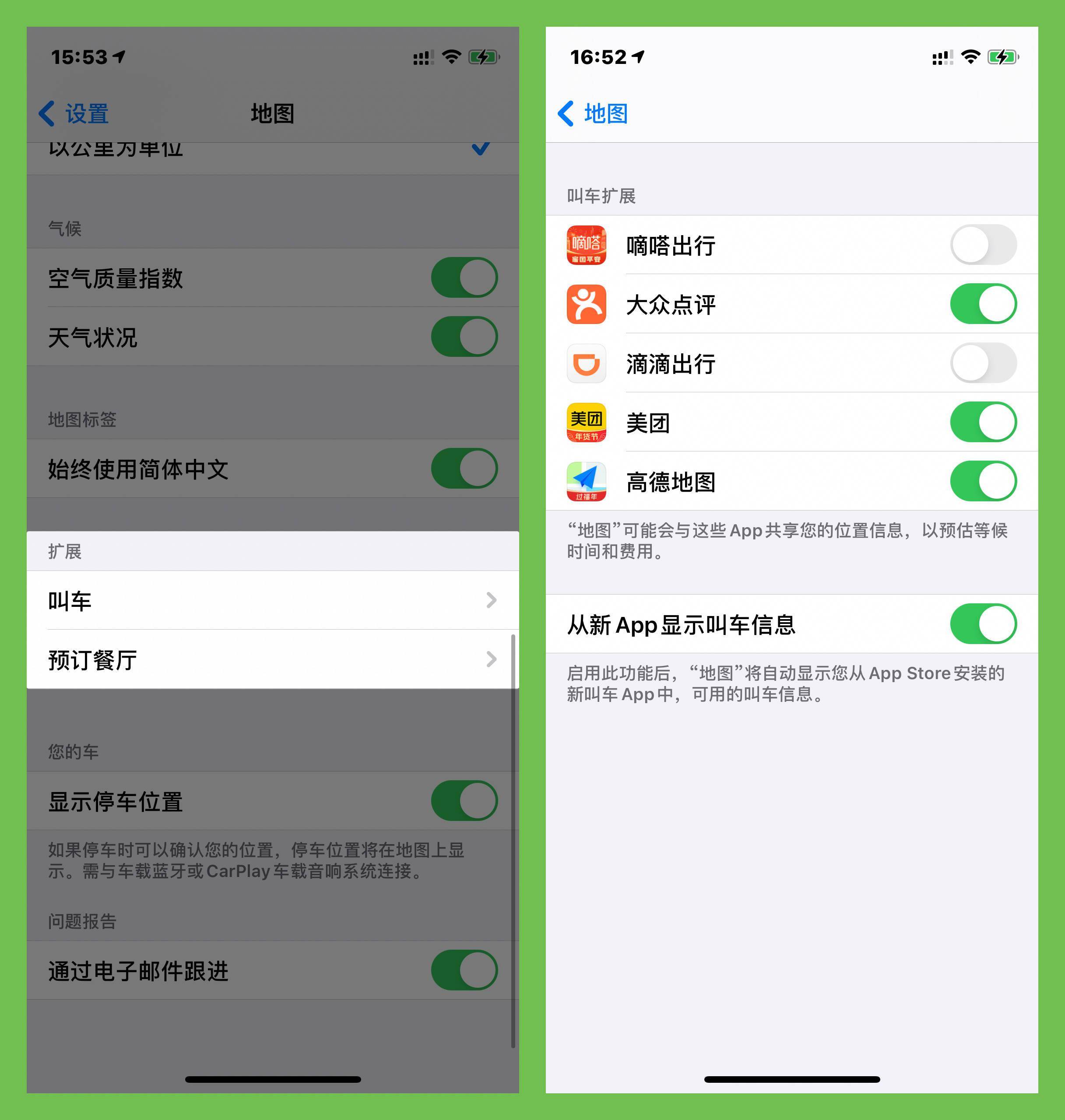1065x1120 pixels.
Task: Toggle the 空气质量指数 switch
Action: [464, 278]
